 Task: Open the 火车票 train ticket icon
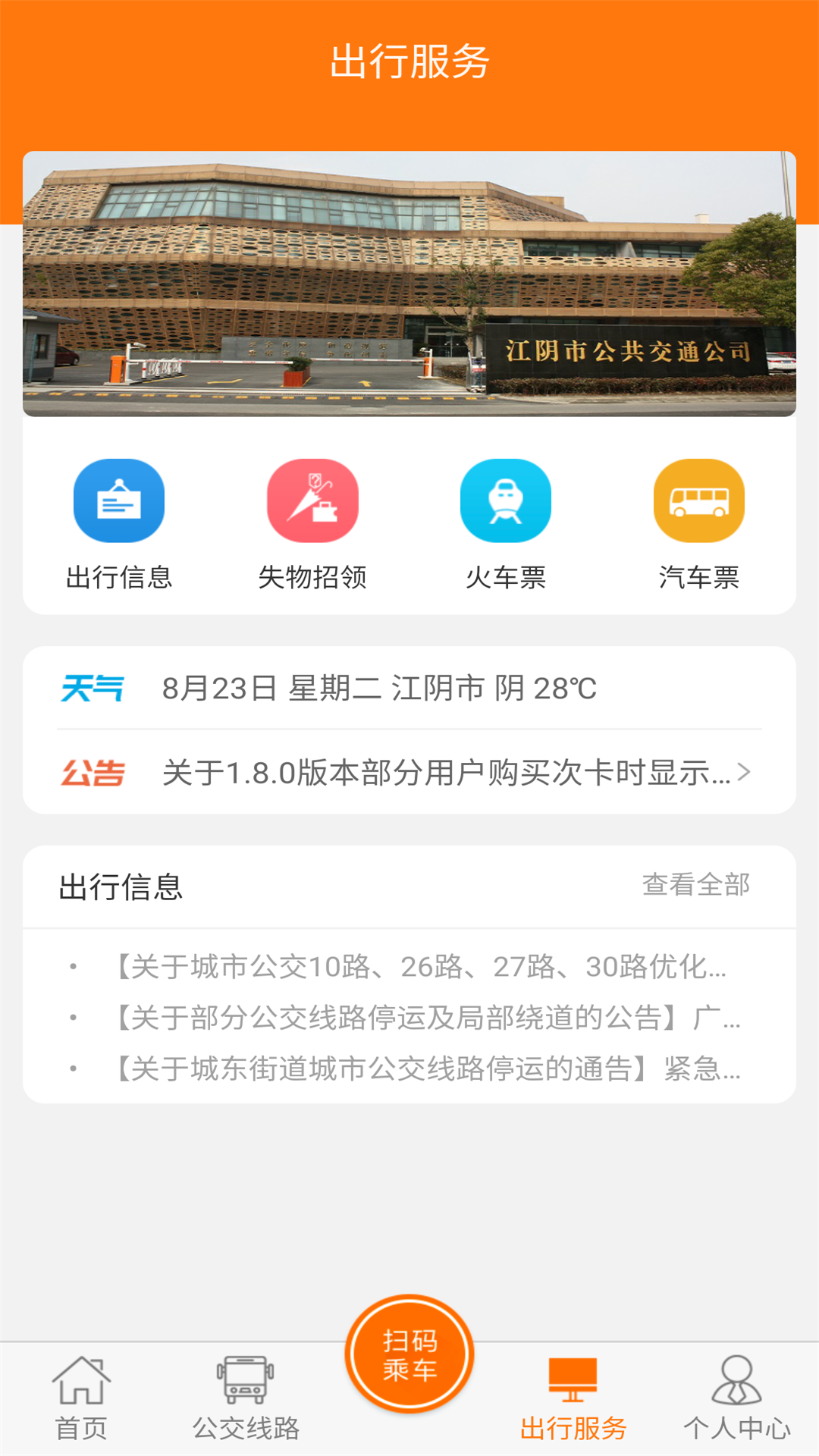click(505, 502)
